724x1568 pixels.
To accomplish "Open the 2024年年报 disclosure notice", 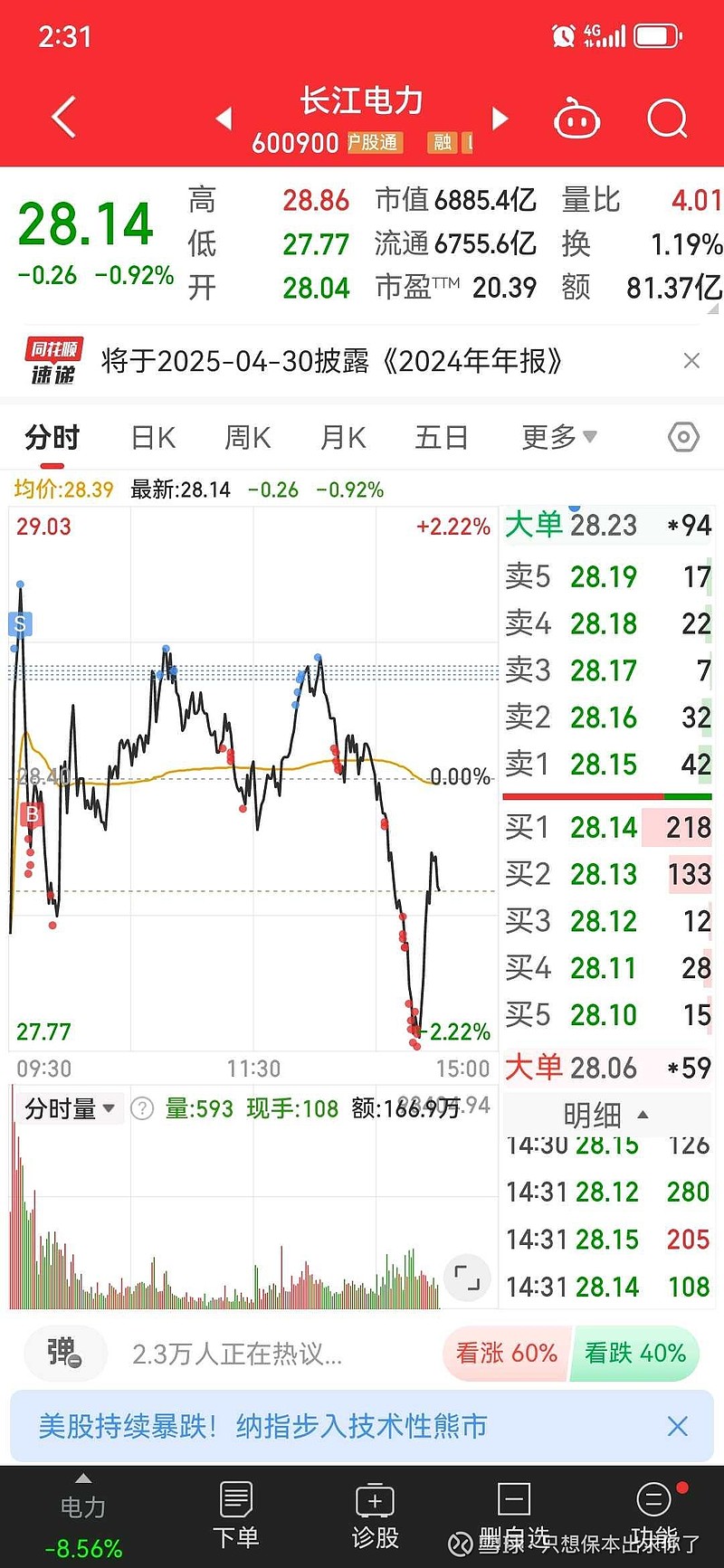I will [x=331, y=362].
